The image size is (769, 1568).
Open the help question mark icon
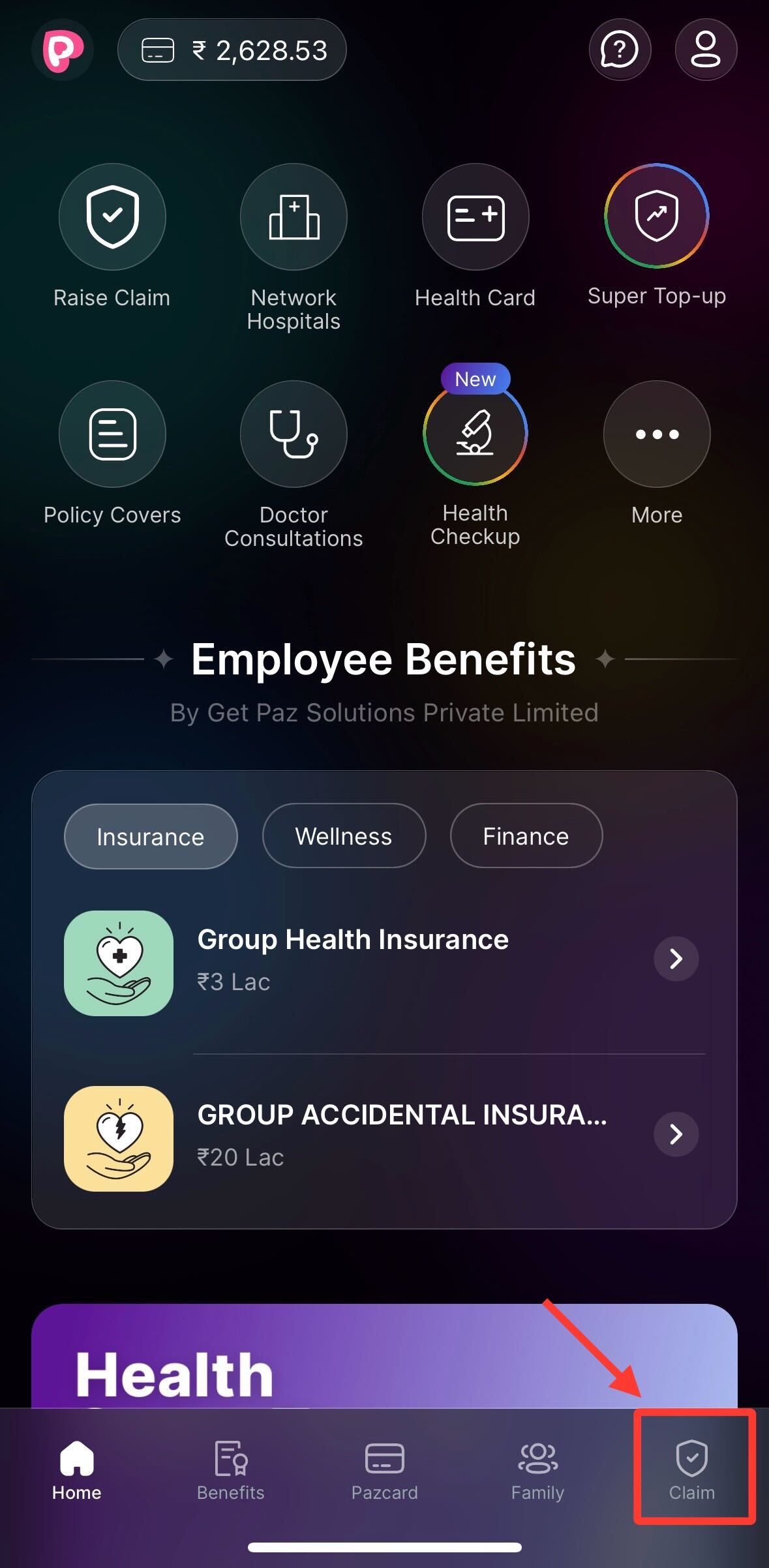click(619, 50)
